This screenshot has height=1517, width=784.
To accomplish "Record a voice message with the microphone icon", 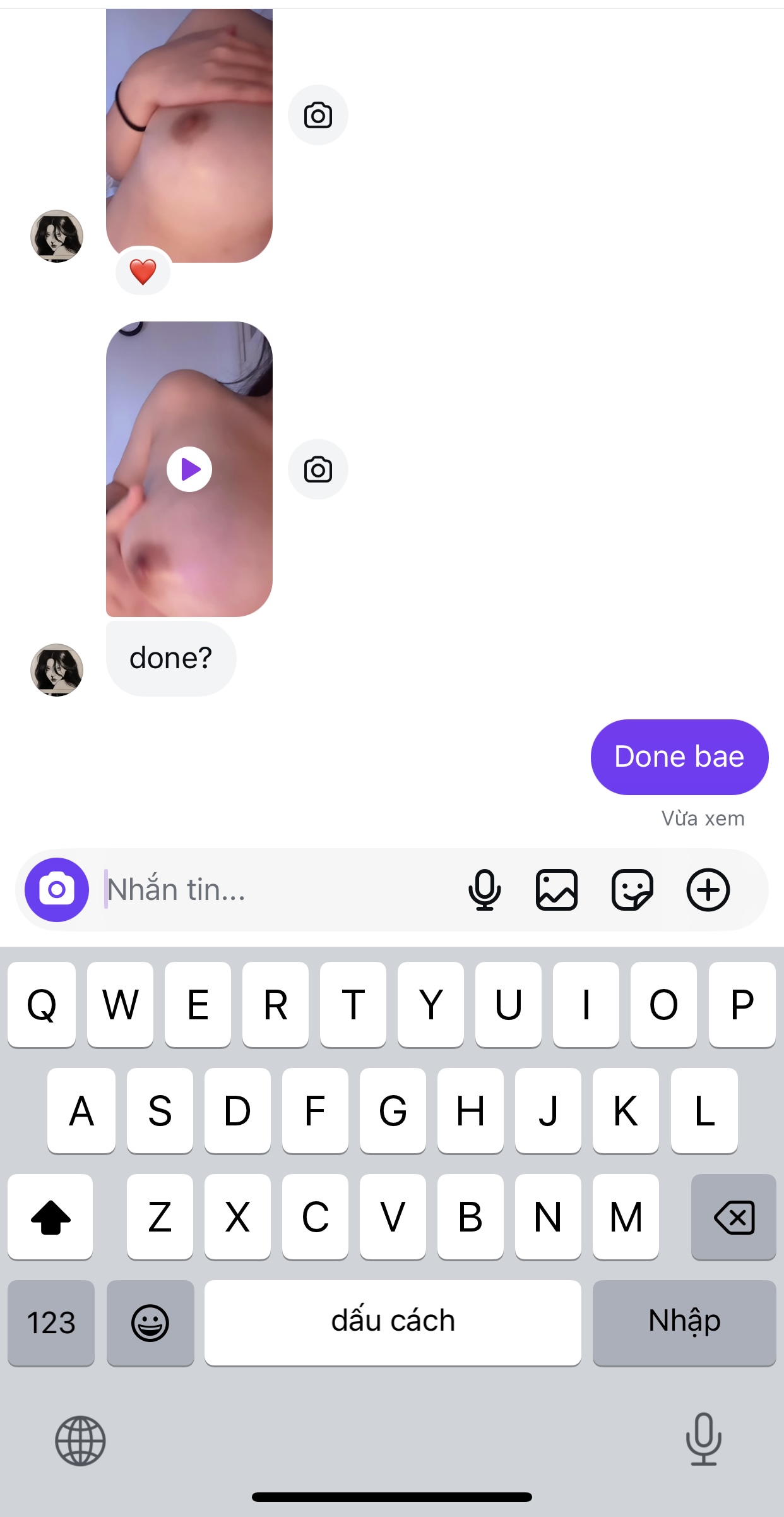I will [x=484, y=890].
